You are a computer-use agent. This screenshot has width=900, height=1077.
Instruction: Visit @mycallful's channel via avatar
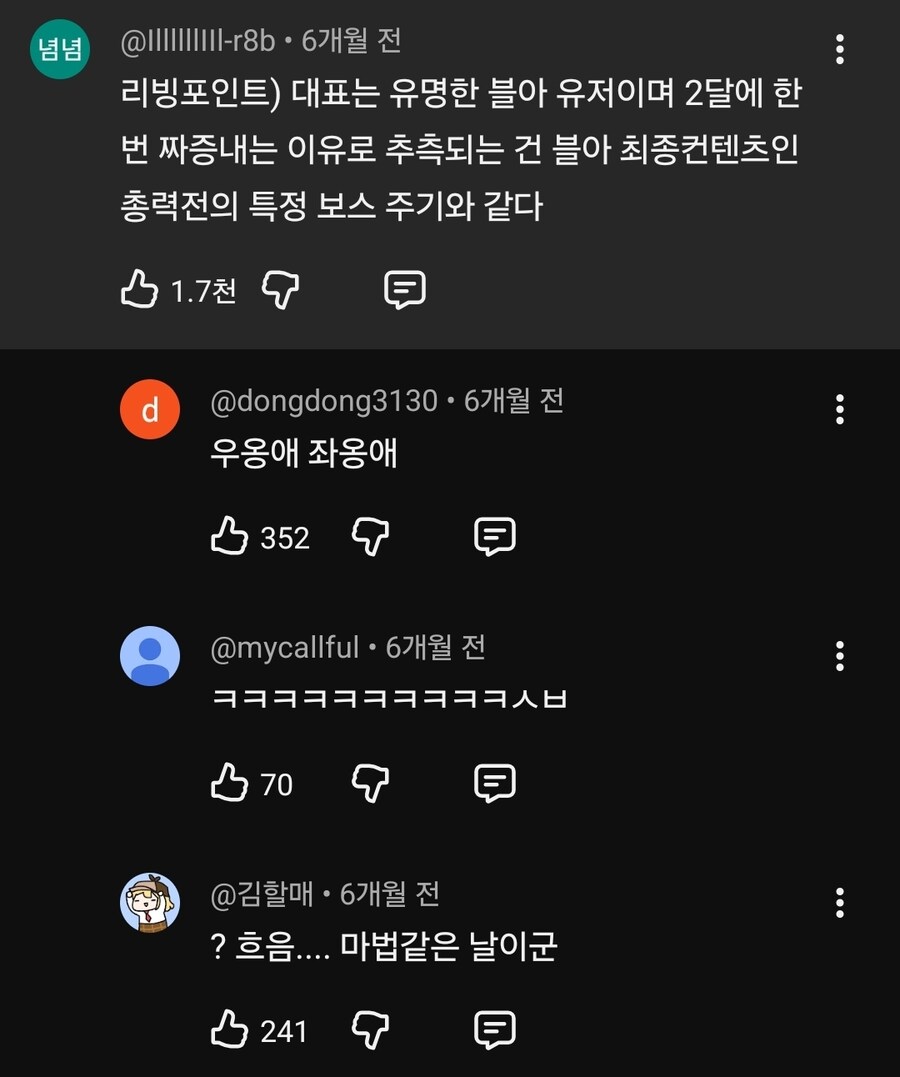[x=150, y=656]
